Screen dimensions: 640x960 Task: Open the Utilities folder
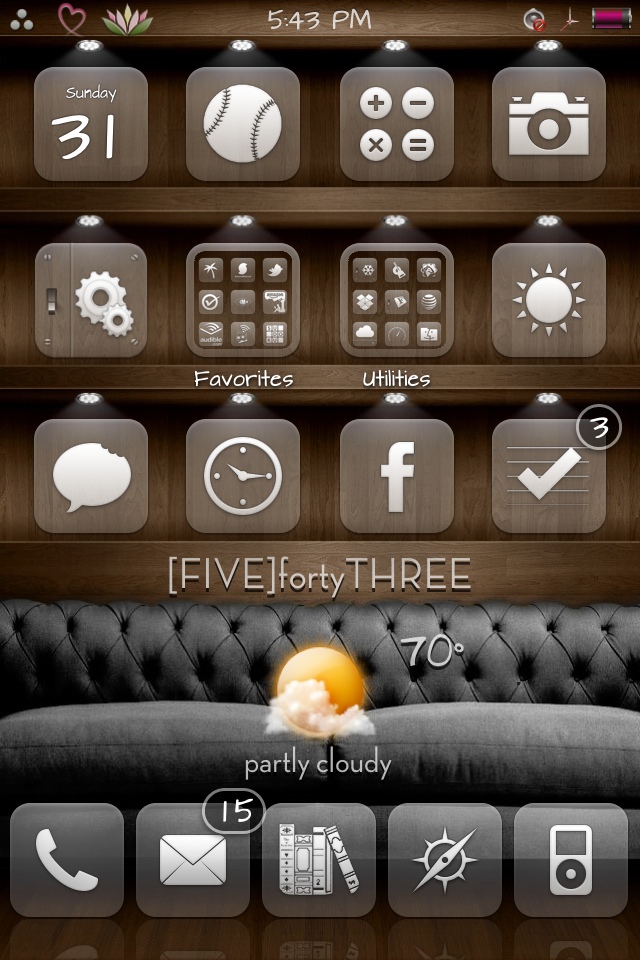(396, 300)
